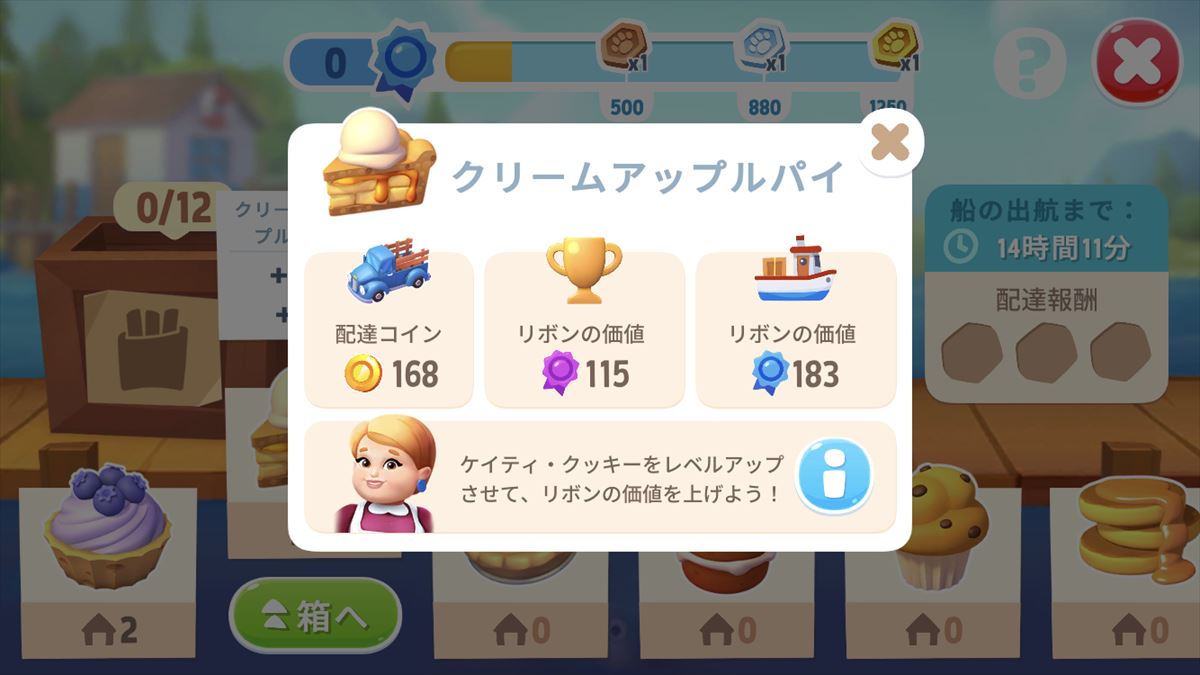Open Katie Cookie info button

833,477
